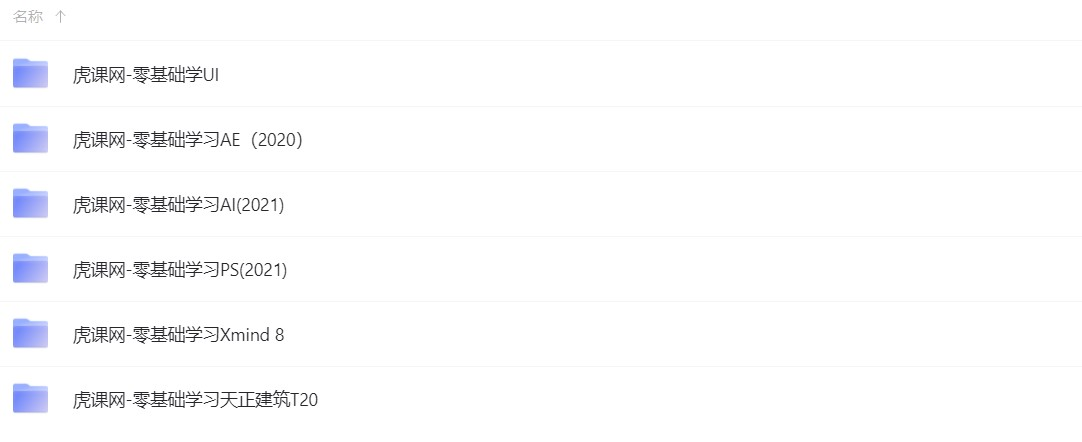Sort the list by 名称 column header
The height and width of the screenshot is (442, 1082).
(x=29, y=17)
